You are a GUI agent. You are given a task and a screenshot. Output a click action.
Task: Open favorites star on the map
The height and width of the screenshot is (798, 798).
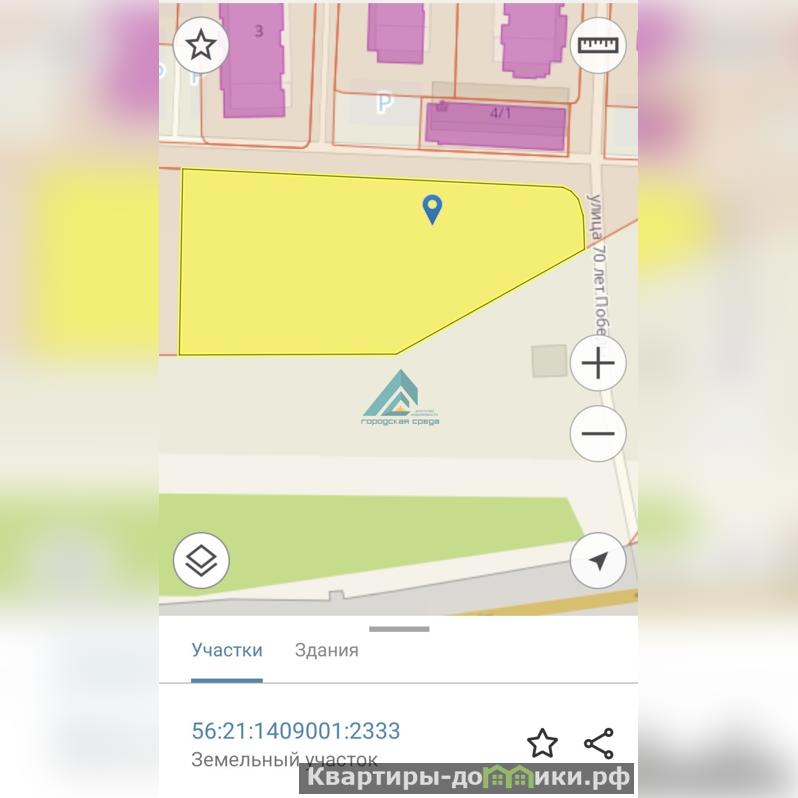click(201, 45)
